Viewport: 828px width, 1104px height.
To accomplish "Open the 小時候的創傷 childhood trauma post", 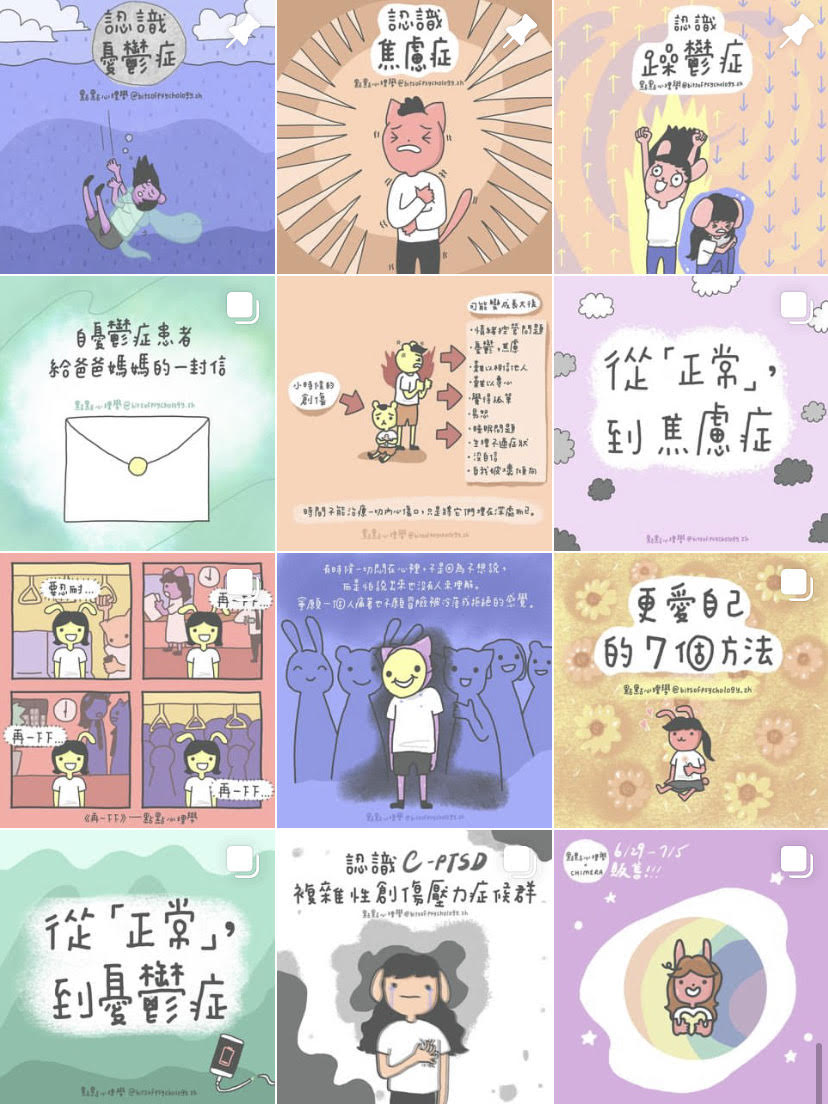I will pyautogui.click(x=414, y=413).
